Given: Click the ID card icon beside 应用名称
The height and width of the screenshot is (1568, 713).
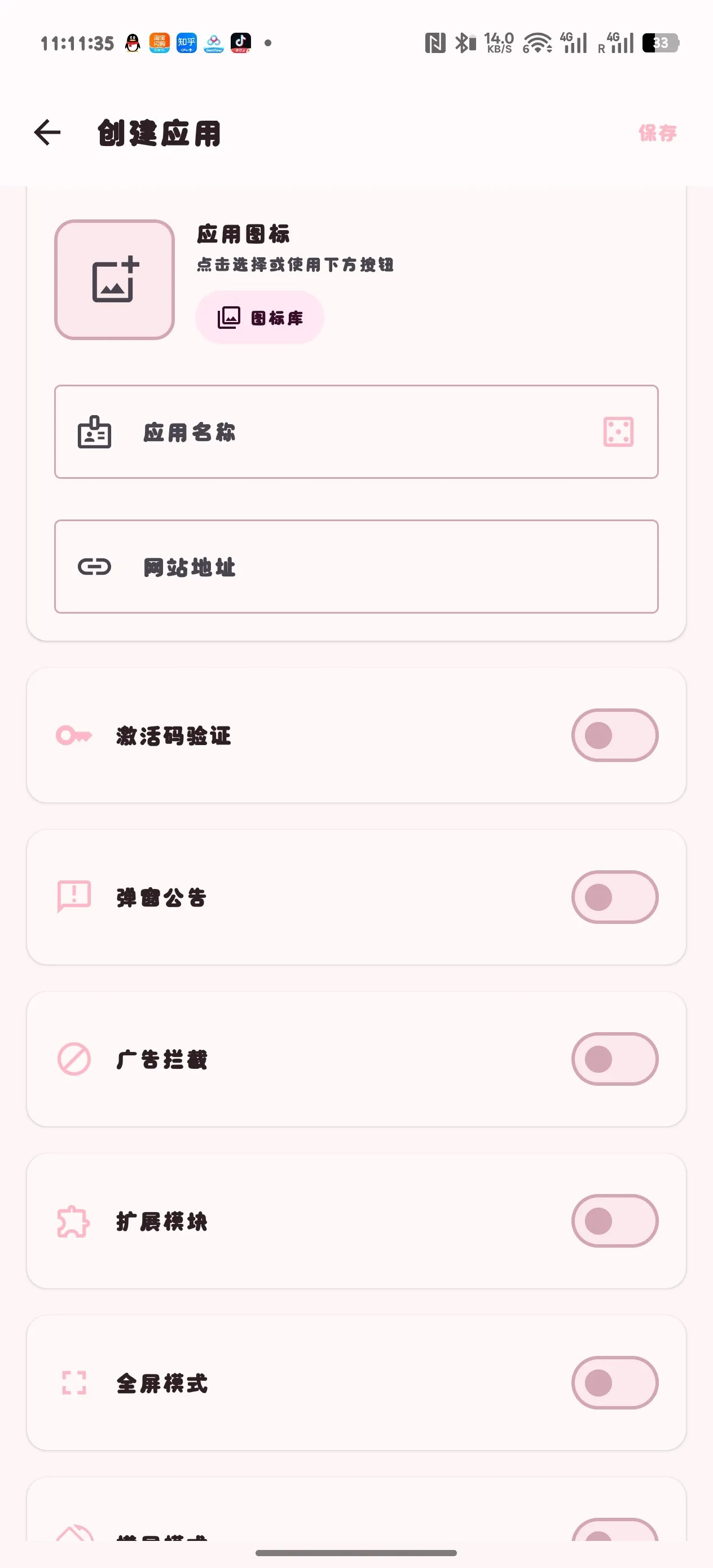Looking at the screenshot, I should 94,432.
